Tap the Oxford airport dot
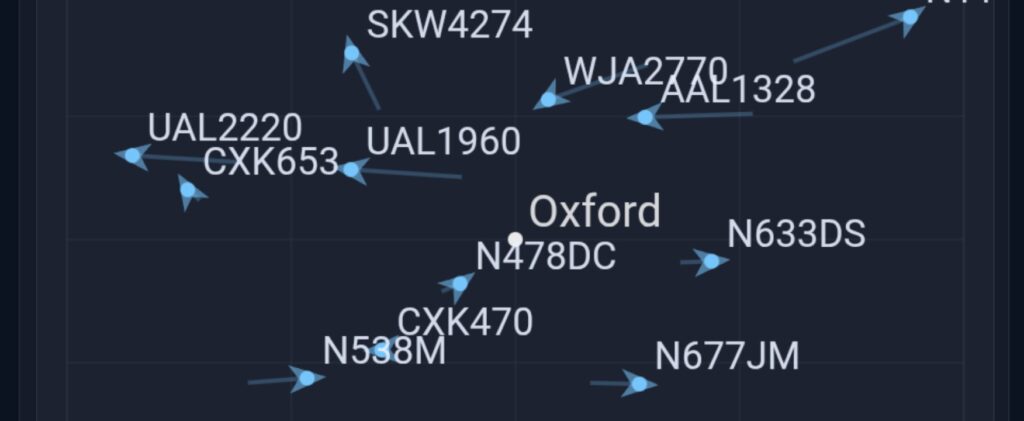Image resolution: width=1024 pixels, height=421 pixels. 515,239
